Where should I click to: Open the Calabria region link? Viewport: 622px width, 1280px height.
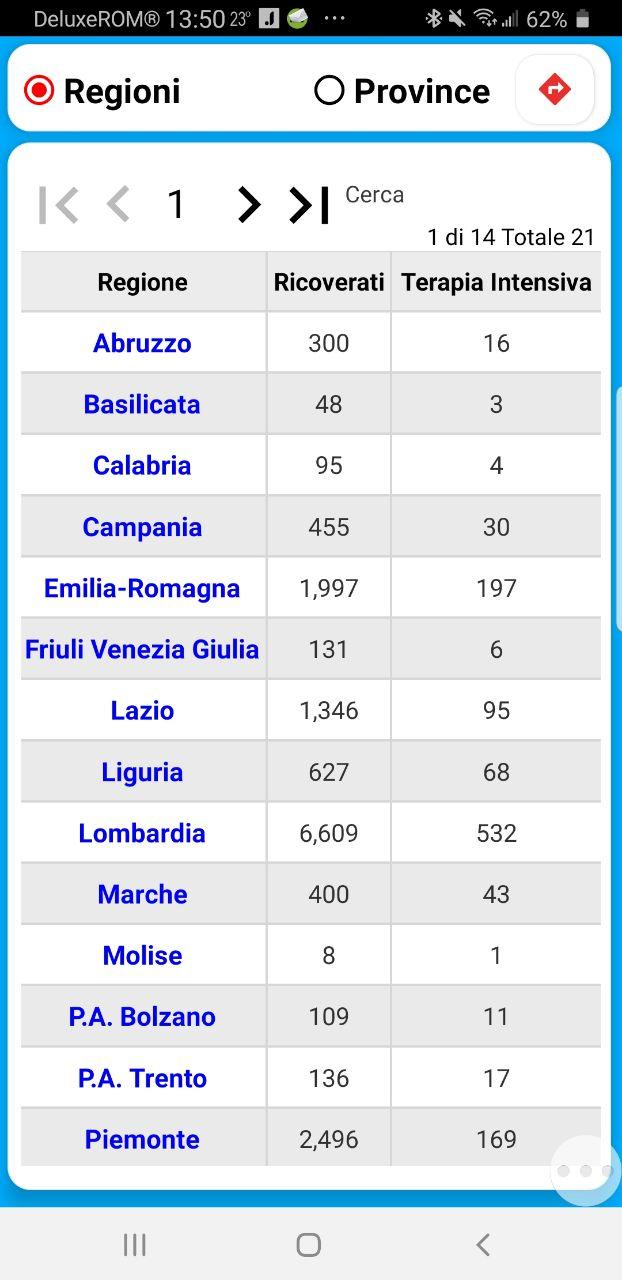(x=142, y=465)
